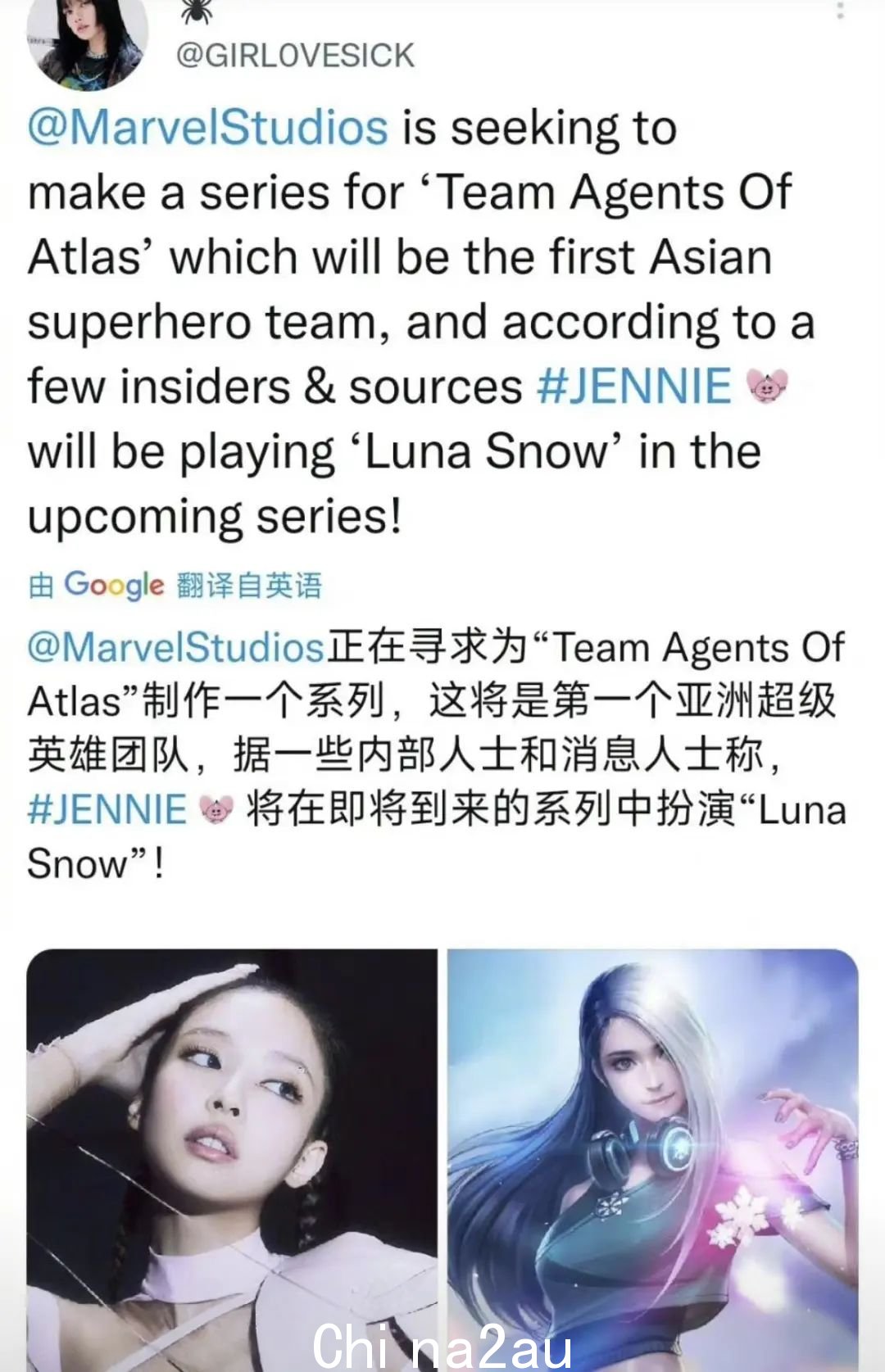885x1372 pixels.
Task: View the Luna Snow artwork on the right
Action: [652, 1159]
